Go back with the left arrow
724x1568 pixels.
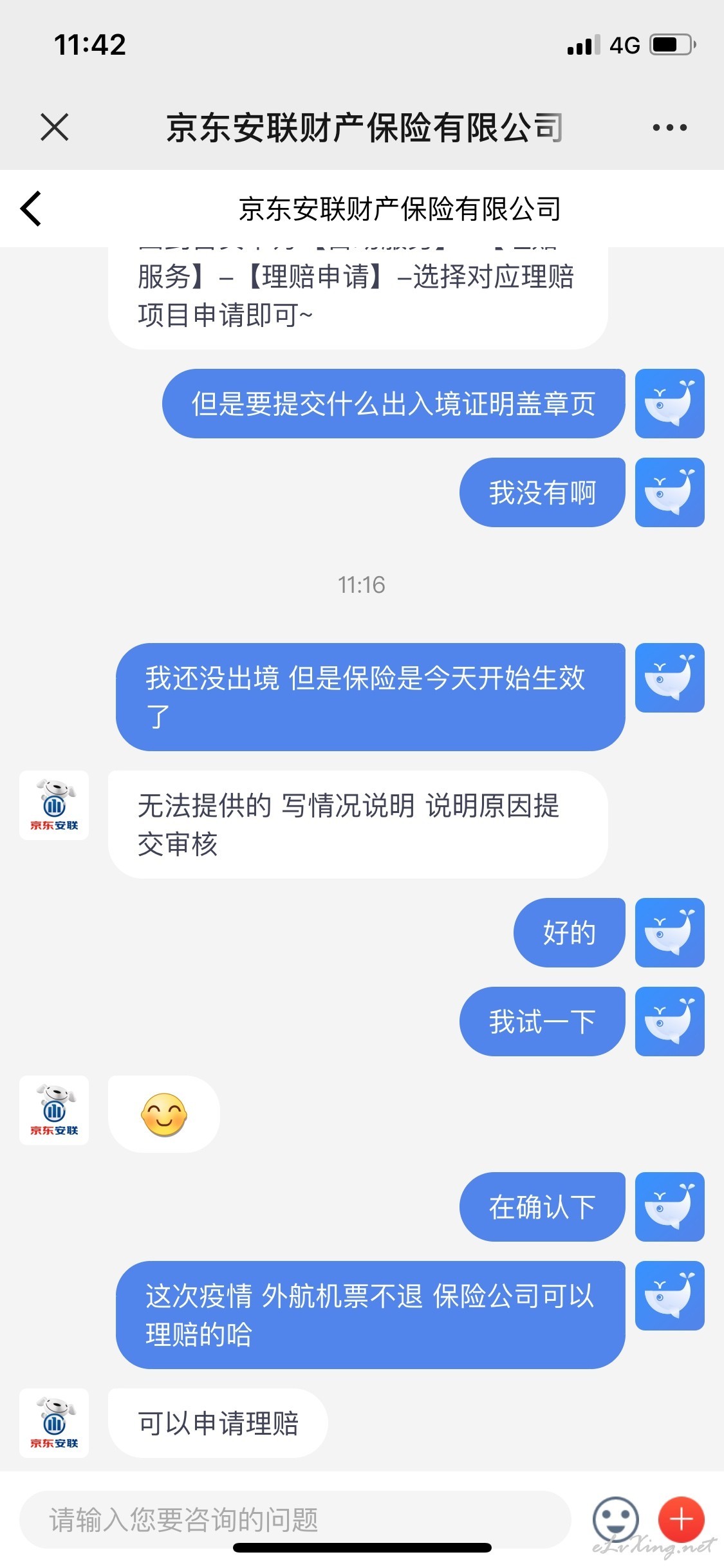[x=31, y=209]
